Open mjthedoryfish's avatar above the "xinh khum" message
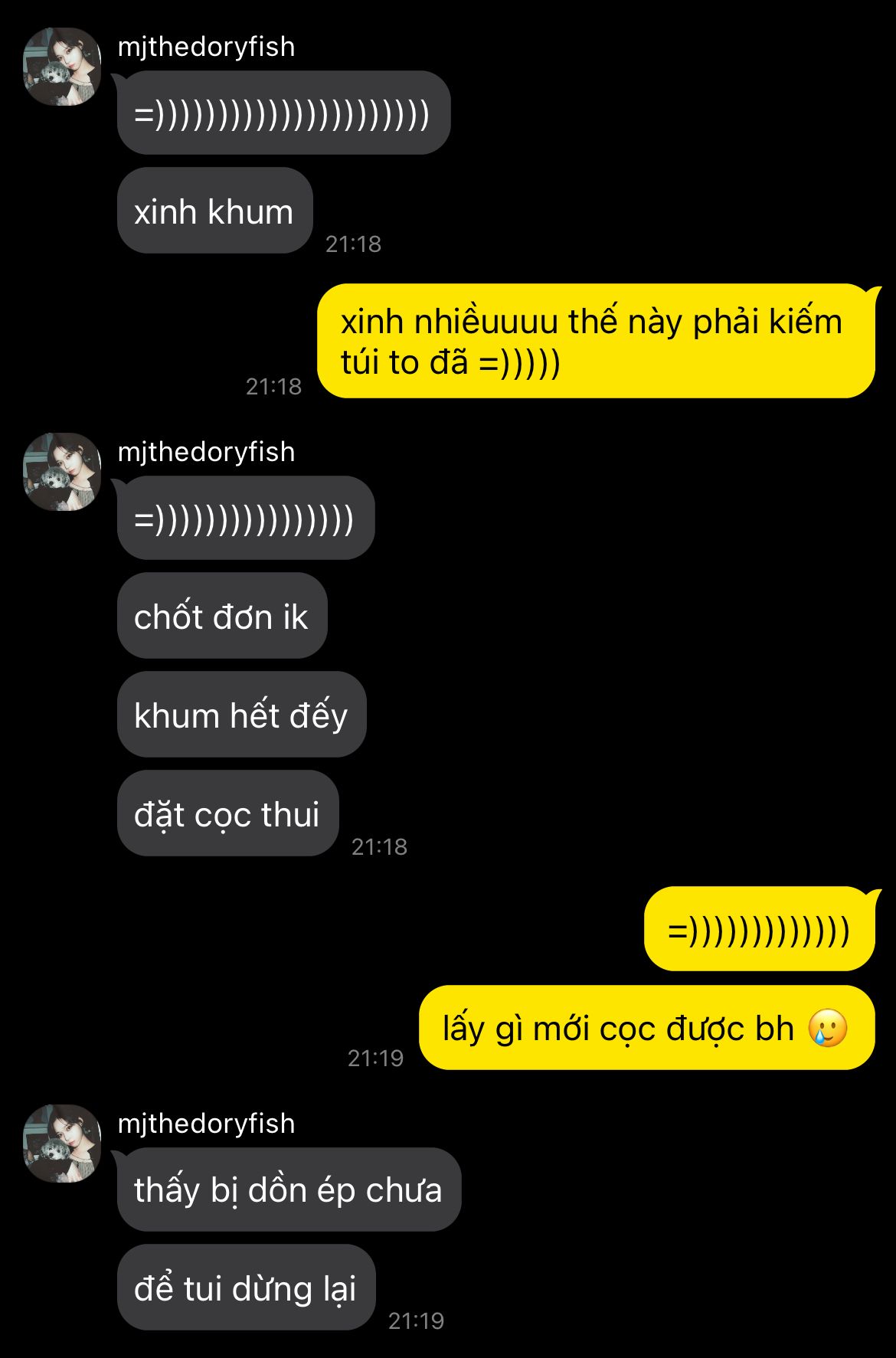 point(62,67)
